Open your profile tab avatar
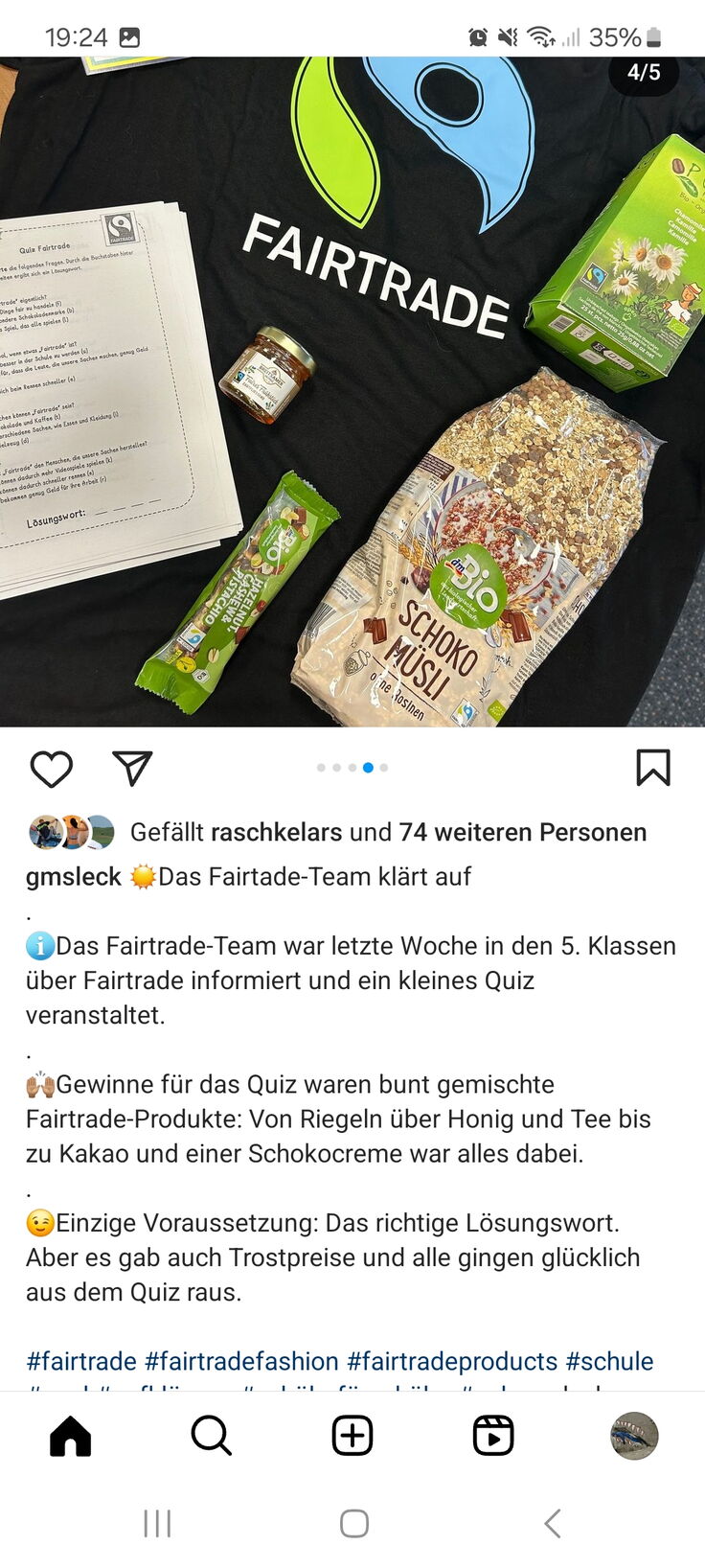 click(634, 1436)
